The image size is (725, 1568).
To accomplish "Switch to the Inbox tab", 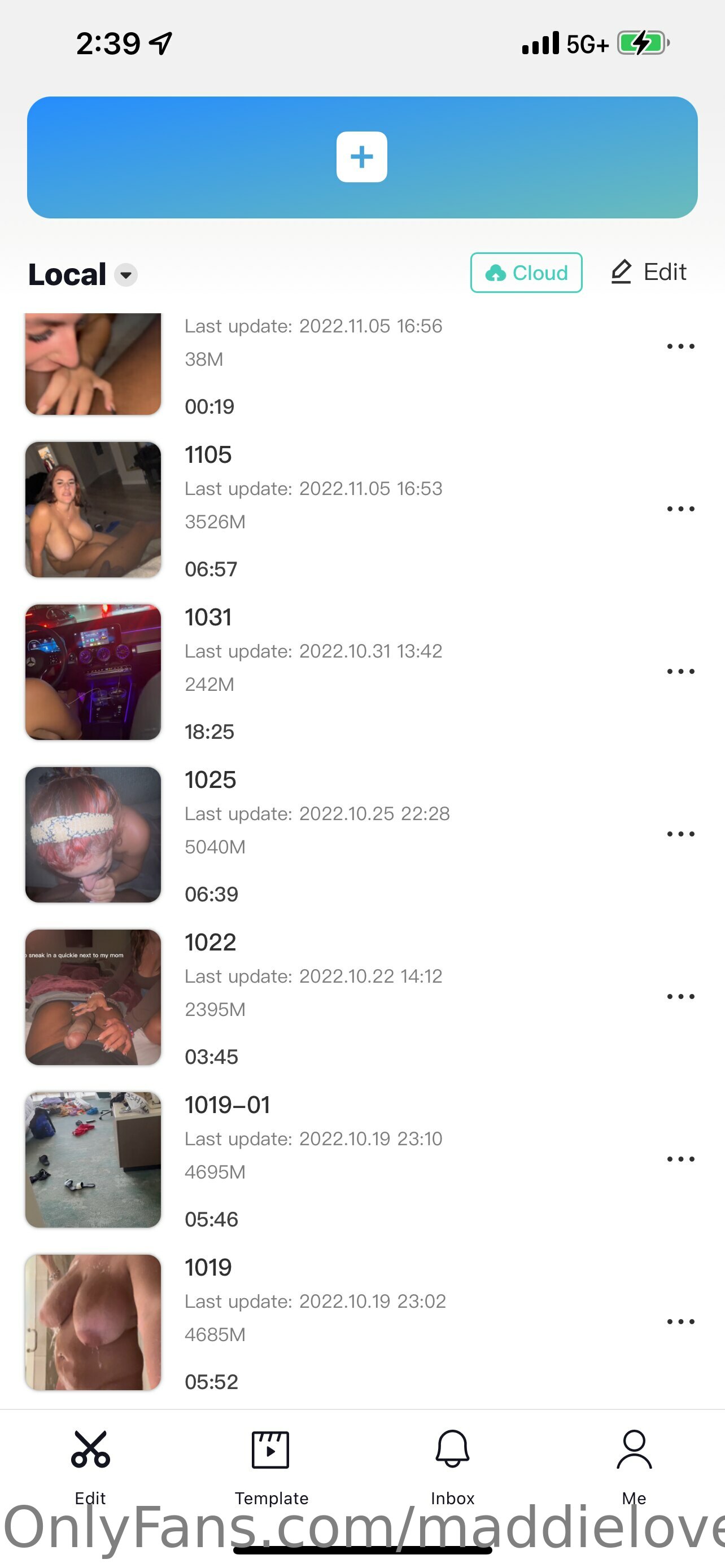I will (x=452, y=1467).
